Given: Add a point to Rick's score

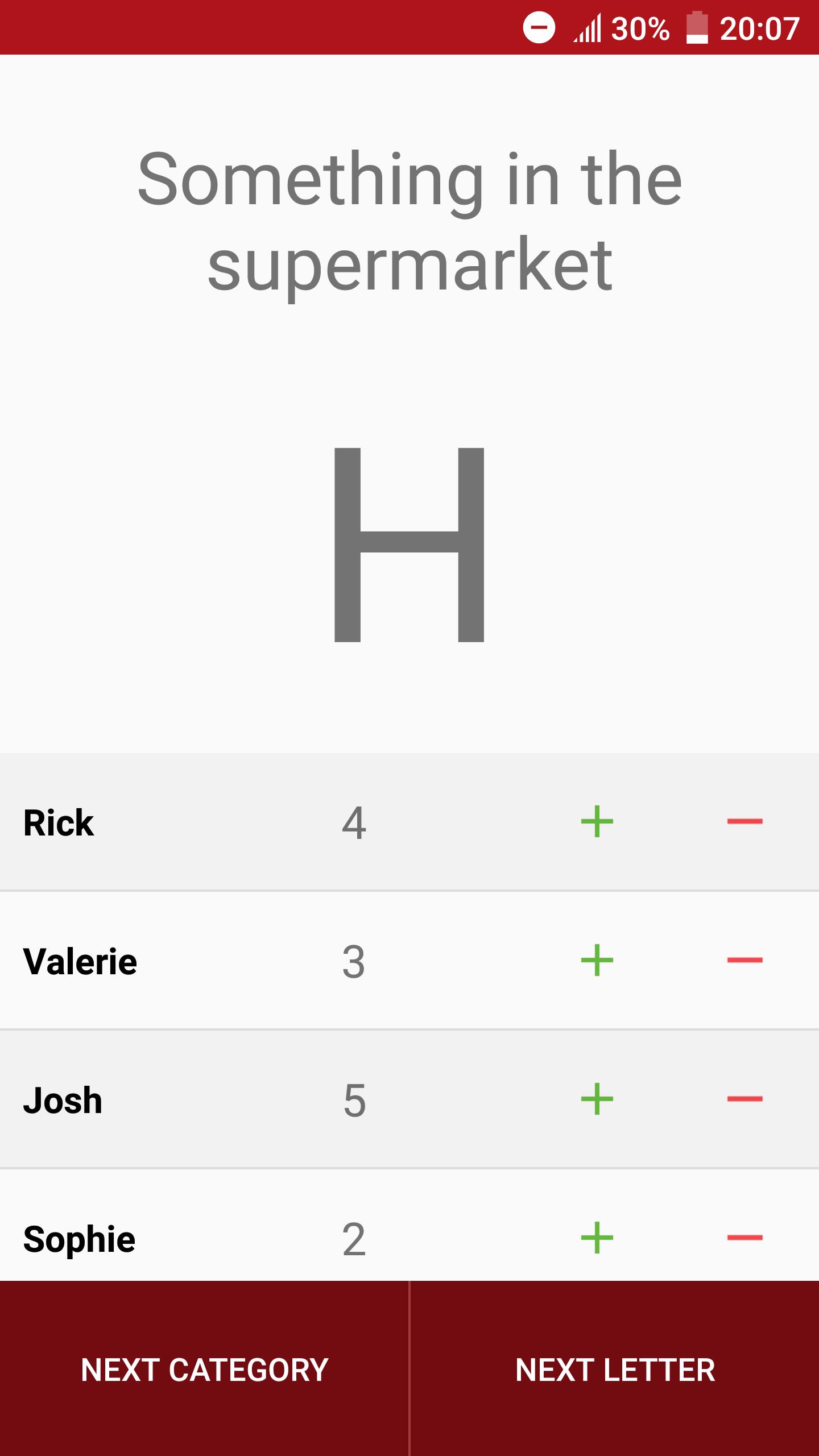Looking at the screenshot, I should point(597,821).
